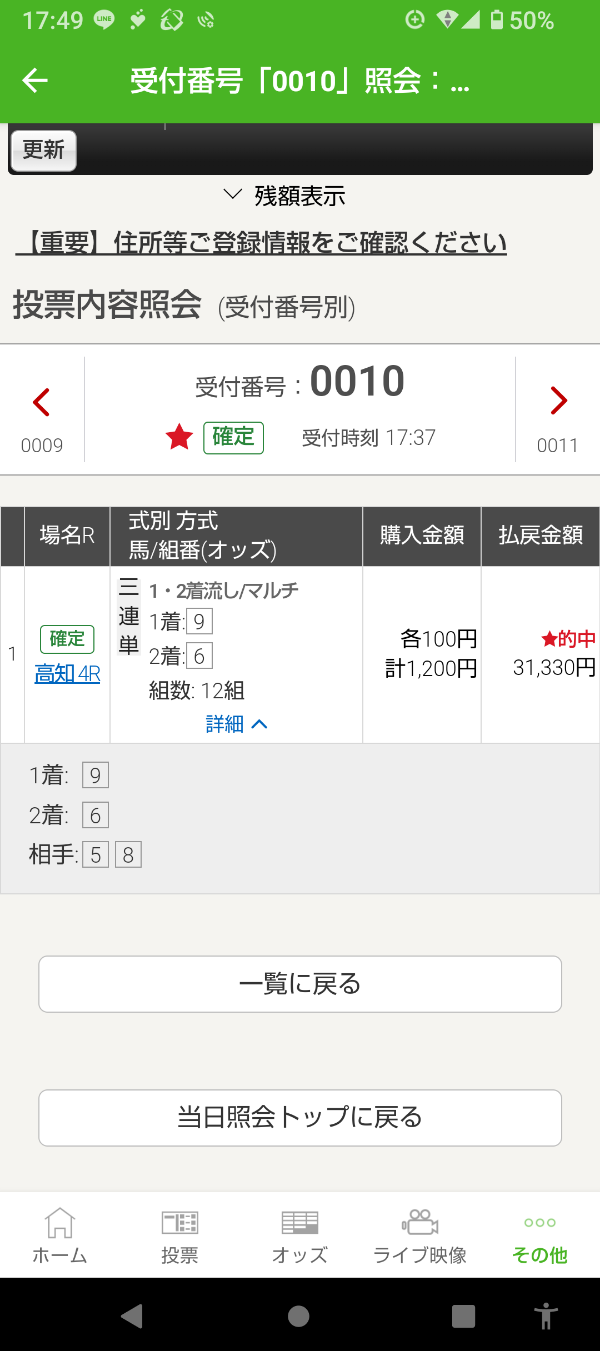Tap the system home button

[x=298, y=1315]
